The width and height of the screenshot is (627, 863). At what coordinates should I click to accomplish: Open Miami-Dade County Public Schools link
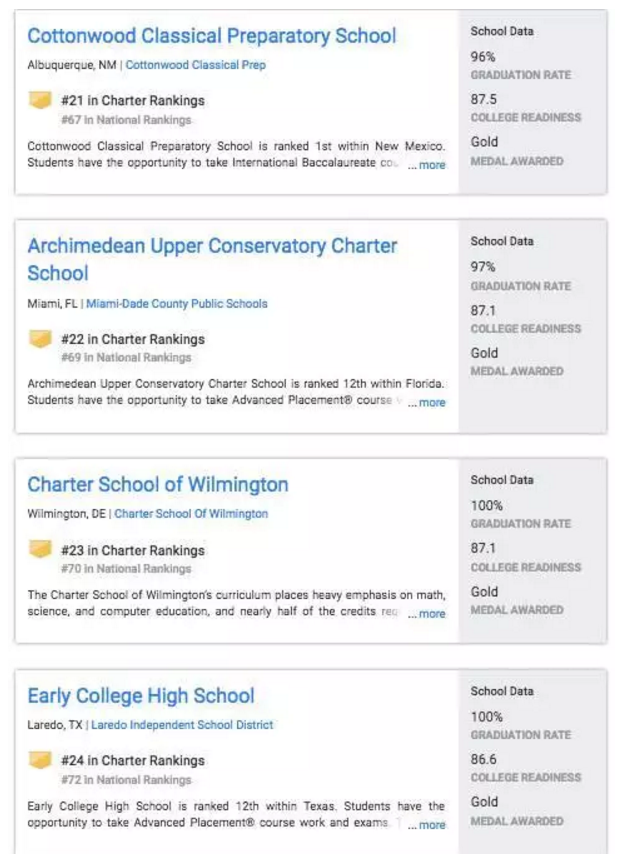[176, 303]
